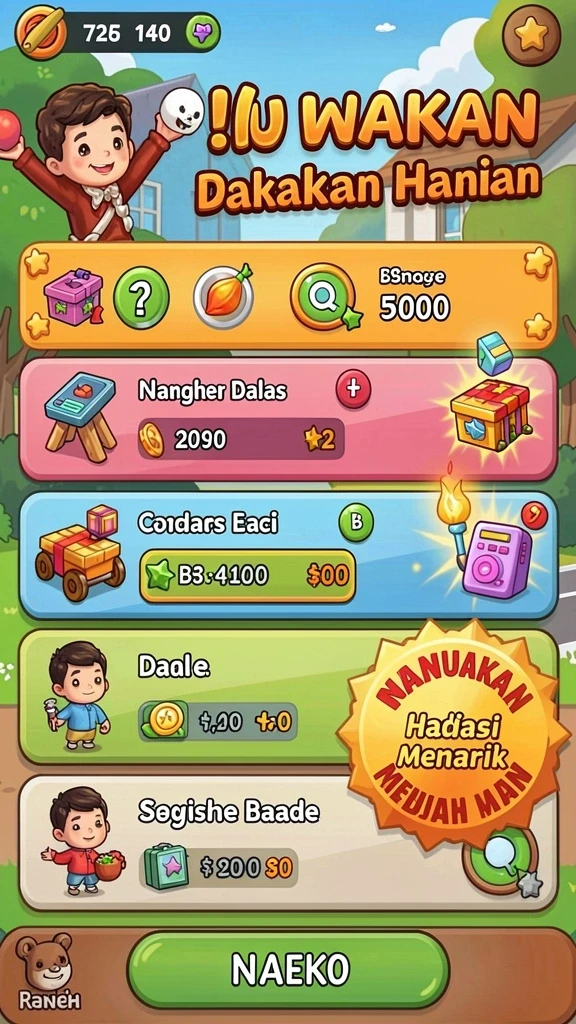576x1024 pixels.
Task: Tap the red plus button on Nangher Dalas
Action: [x=353, y=389]
